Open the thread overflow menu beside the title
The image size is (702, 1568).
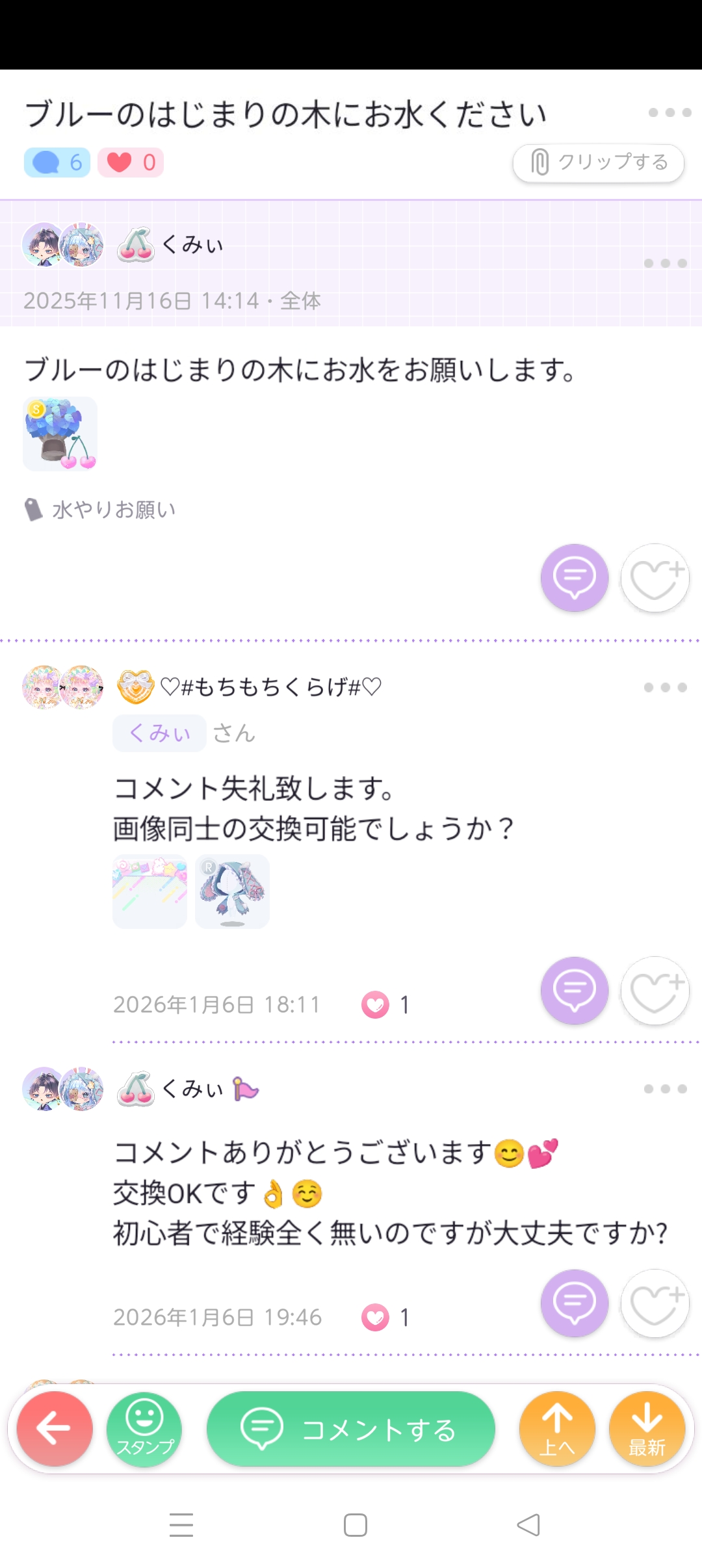669,112
